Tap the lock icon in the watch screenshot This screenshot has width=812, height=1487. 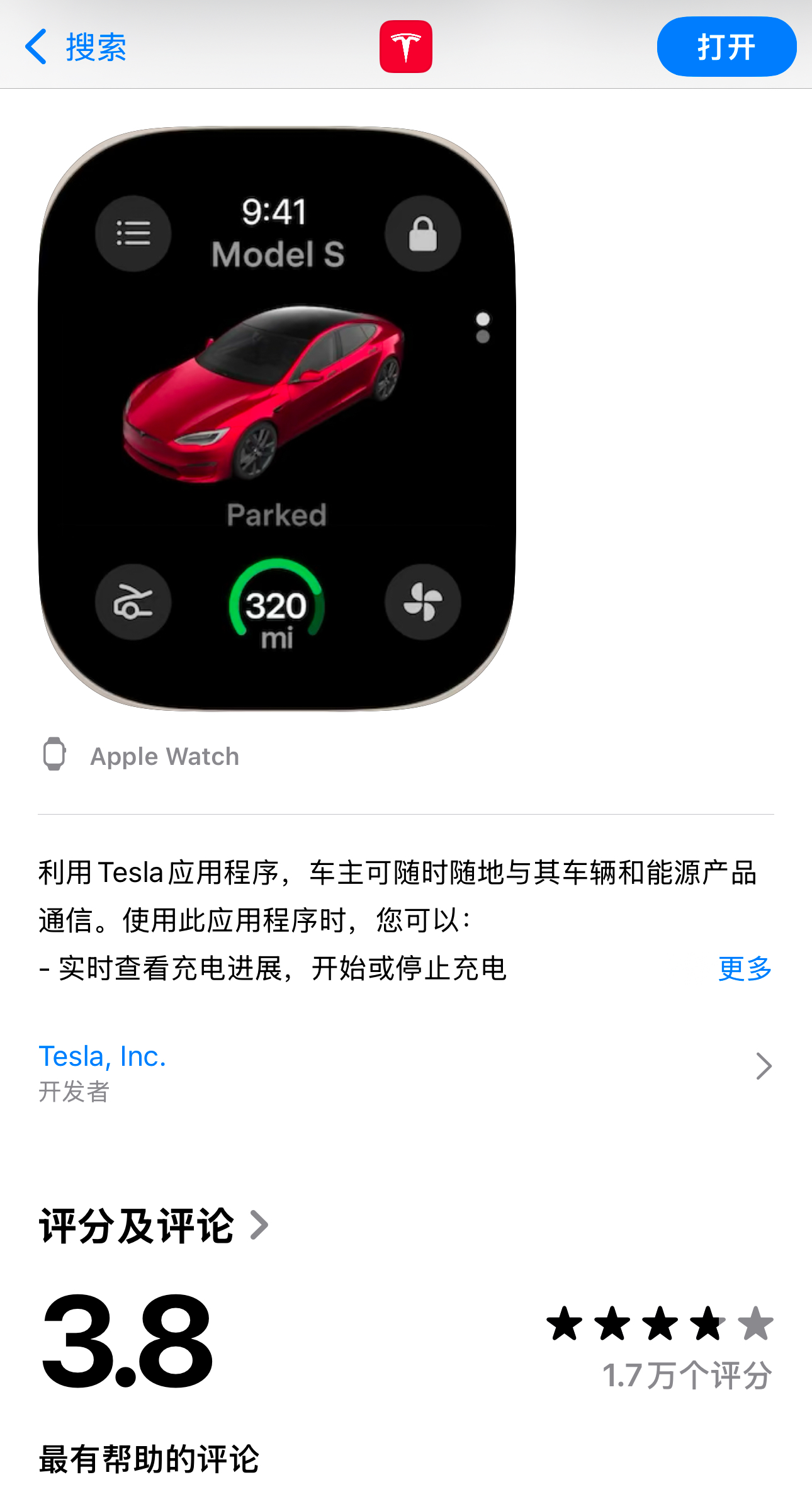click(x=422, y=234)
